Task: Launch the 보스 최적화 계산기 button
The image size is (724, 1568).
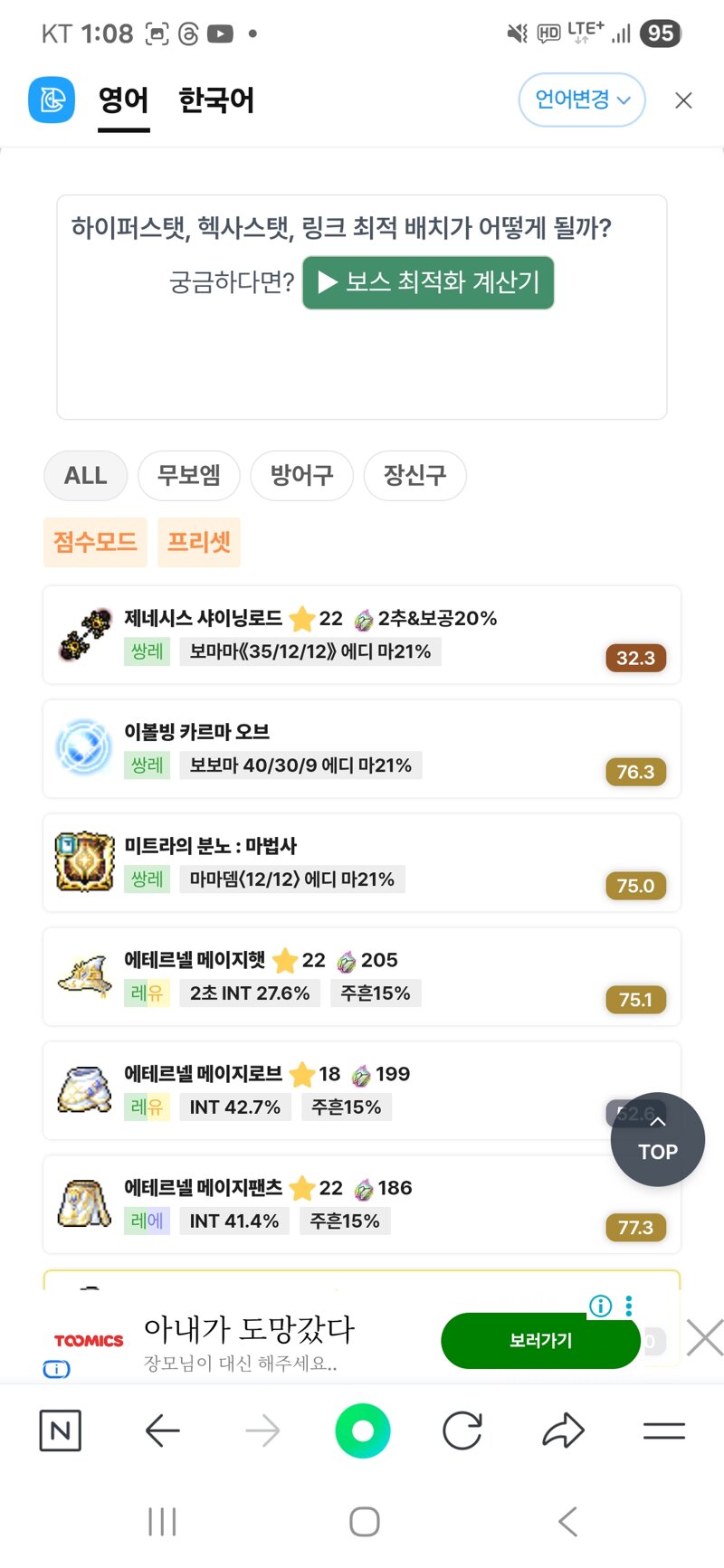Action: point(428,283)
